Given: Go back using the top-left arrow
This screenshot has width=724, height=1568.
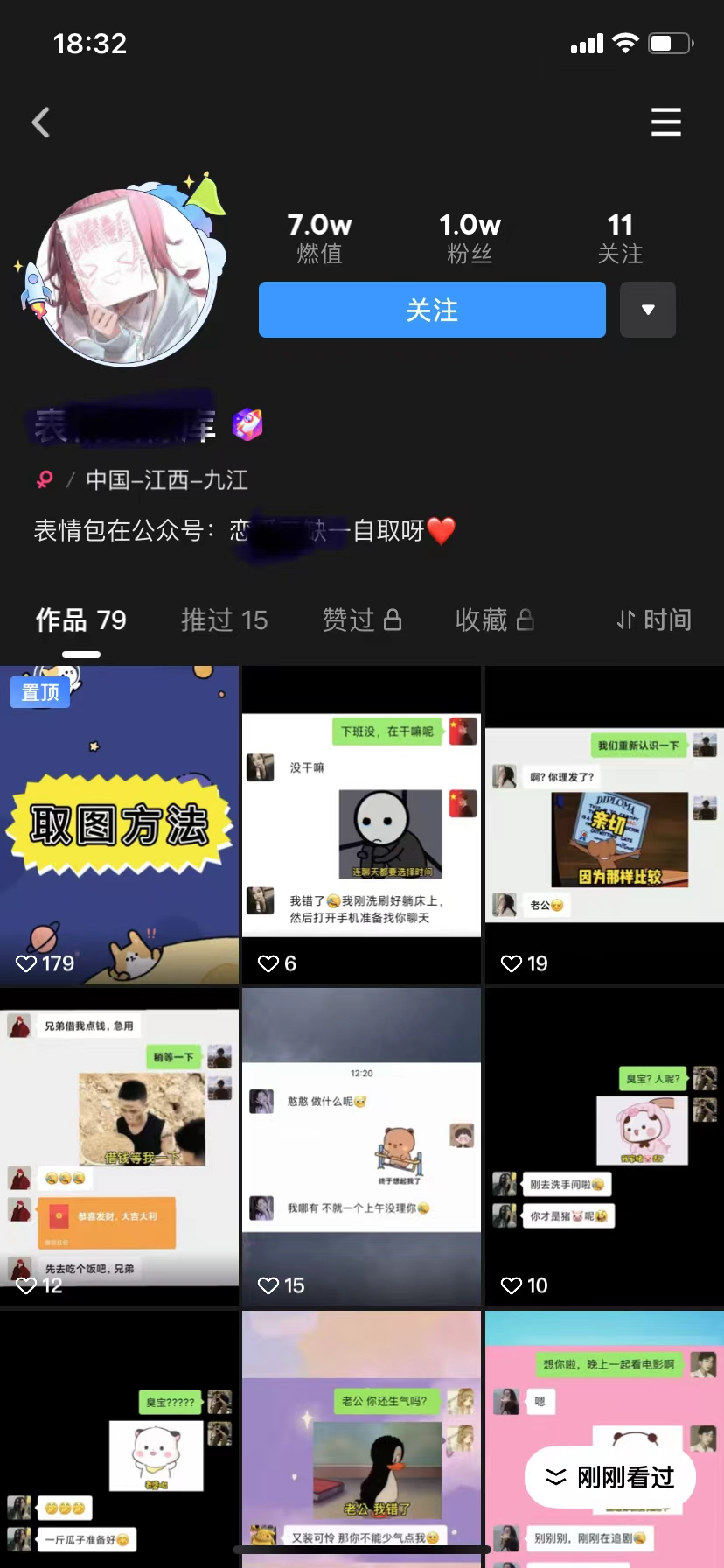Looking at the screenshot, I should [41, 122].
